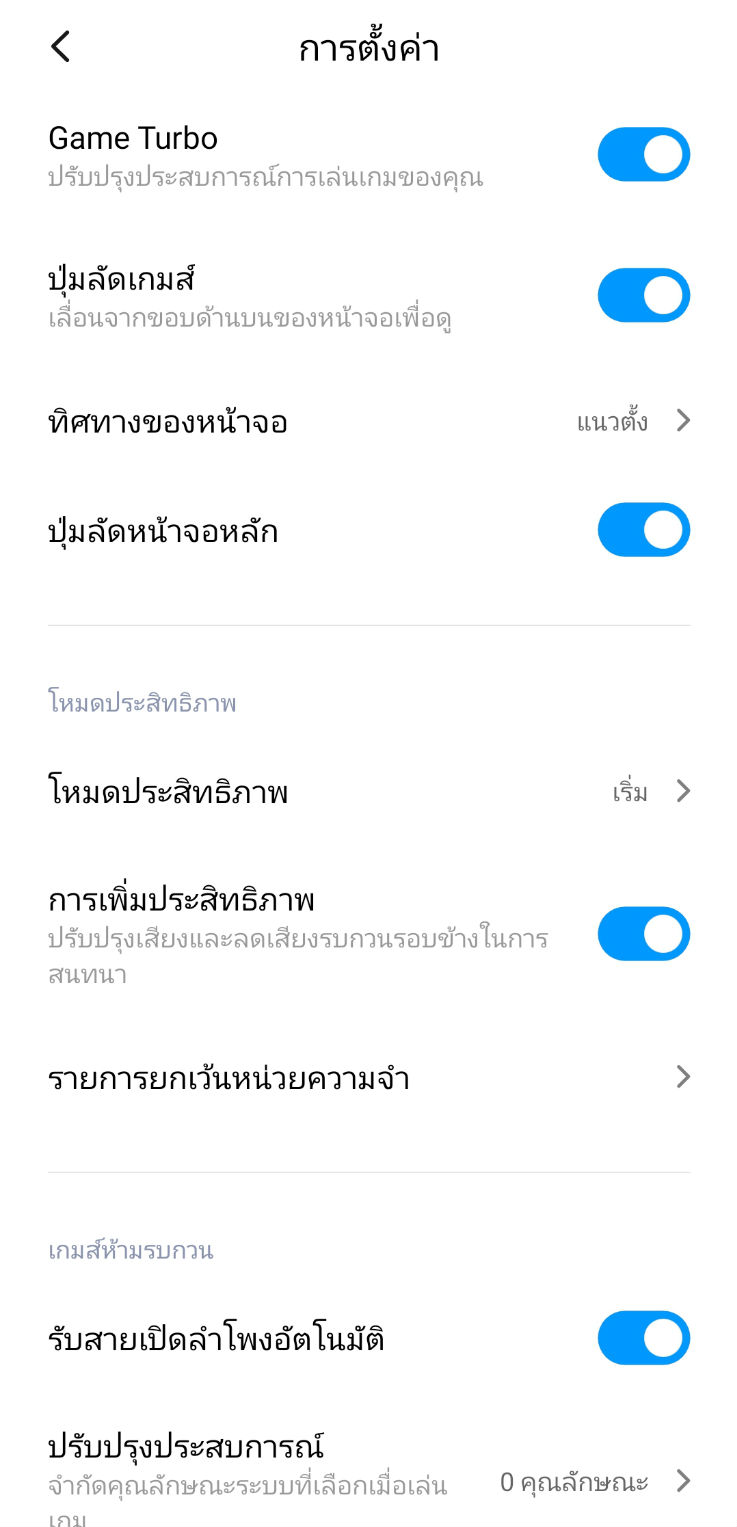The image size is (737, 1527).
Task: Toggle the ปุ่มลัดหน้าจอหลัก switch
Action: click(643, 530)
